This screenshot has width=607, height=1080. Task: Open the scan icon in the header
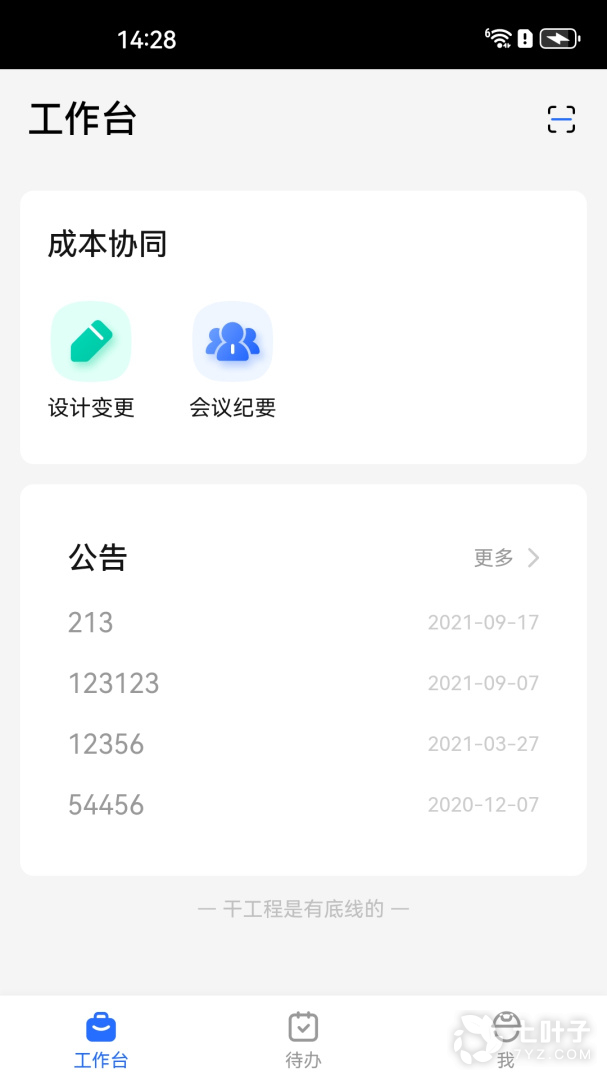point(561,120)
